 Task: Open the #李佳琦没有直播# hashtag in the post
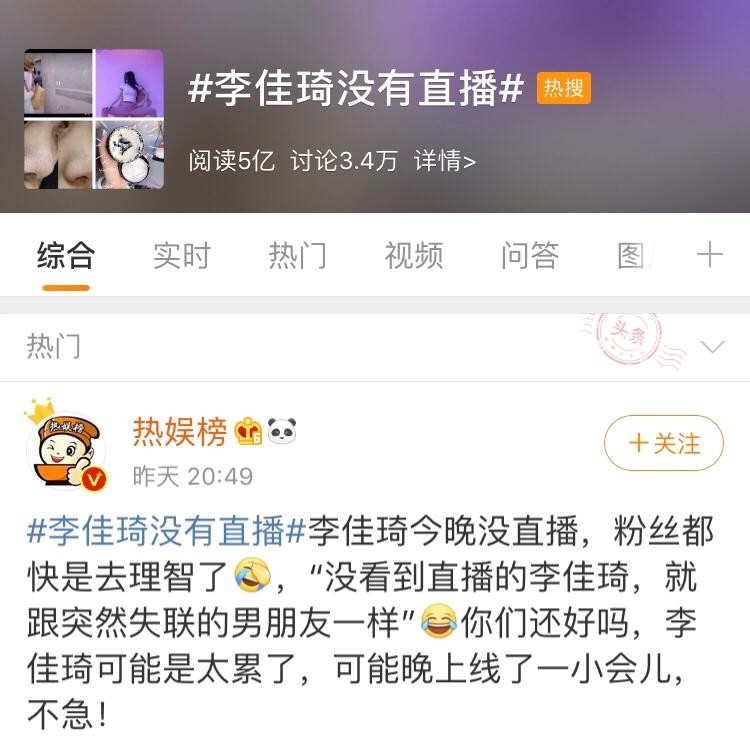pos(166,531)
